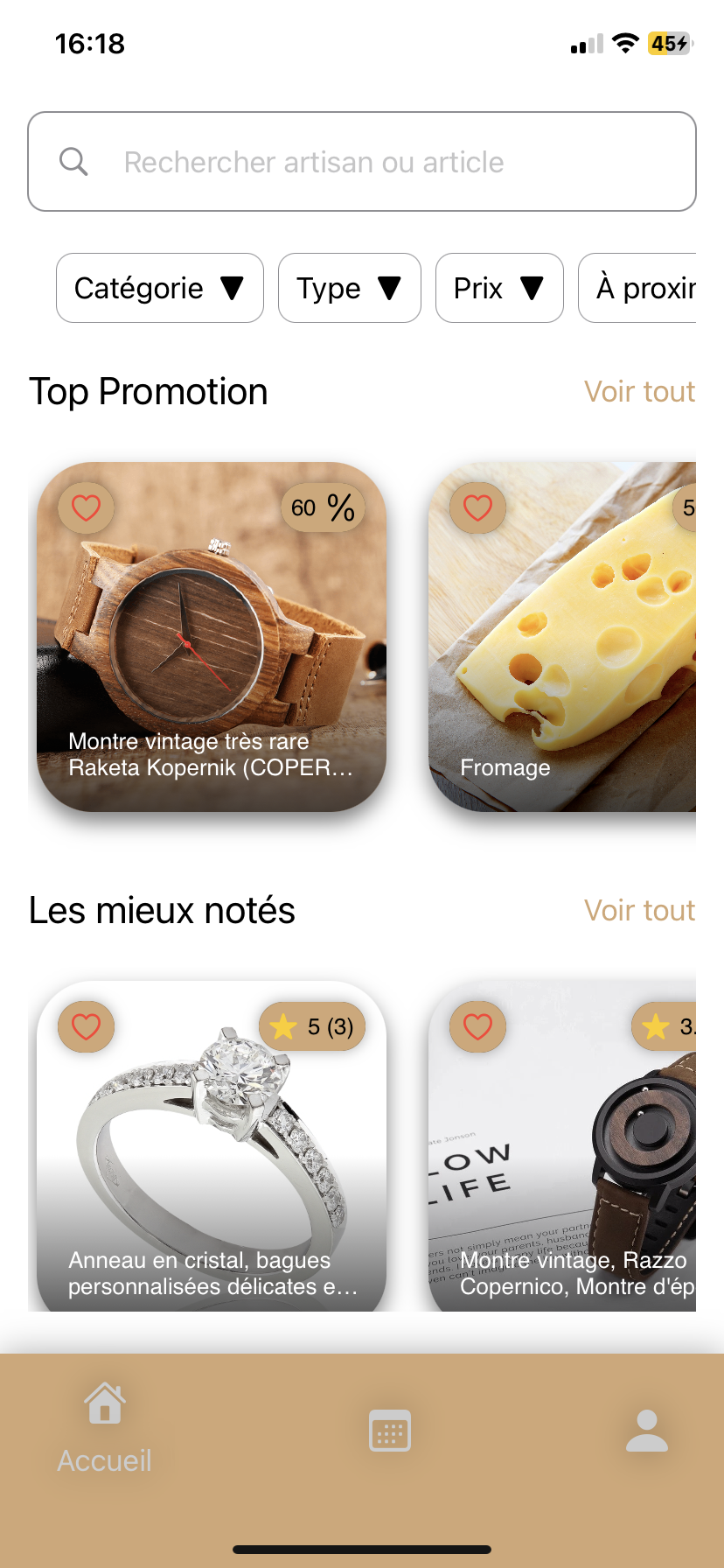The width and height of the screenshot is (724, 1568).
Task: Favorite the crystal ring item
Action: pyautogui.click(x=85, y=1026)
